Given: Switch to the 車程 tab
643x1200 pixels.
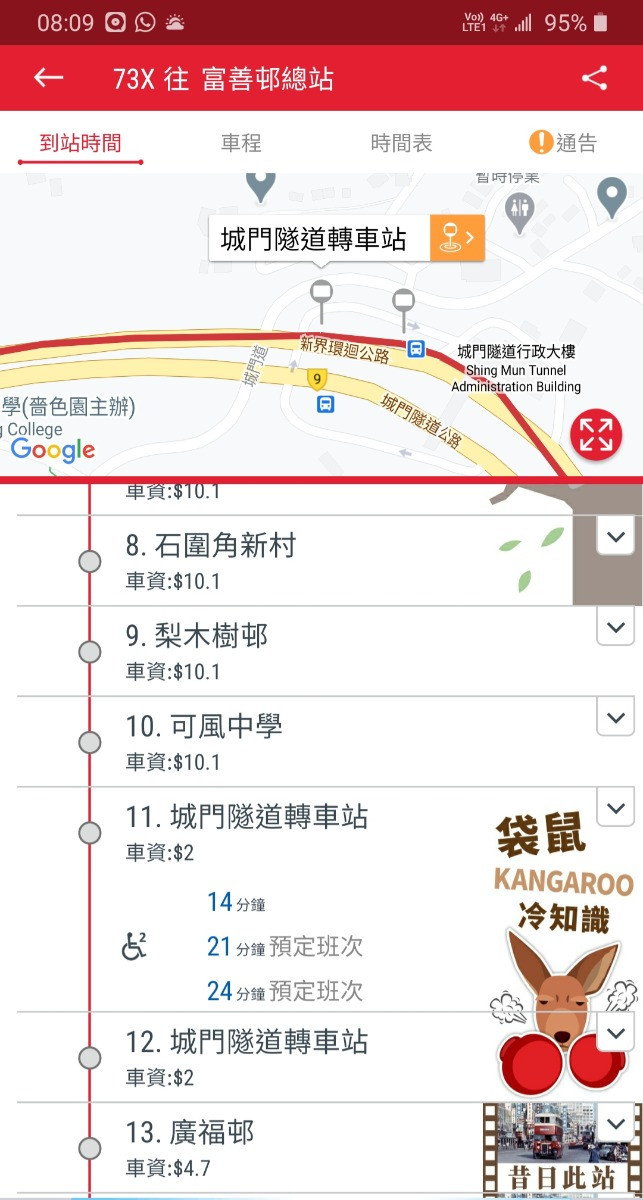Looking at the screenshot, I should (241, 143).
